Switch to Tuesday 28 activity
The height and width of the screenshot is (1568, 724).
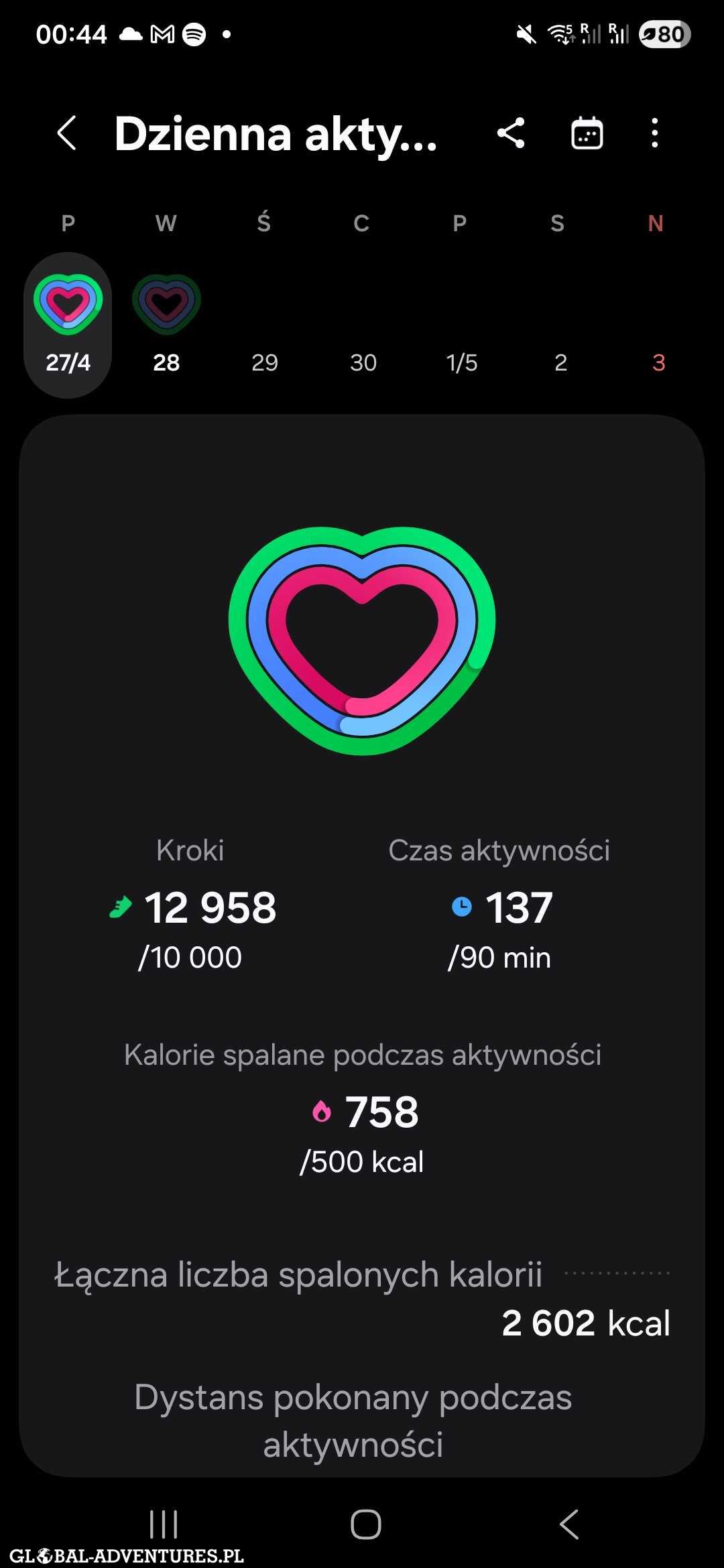pyautogui.click(x=166, y=325)
